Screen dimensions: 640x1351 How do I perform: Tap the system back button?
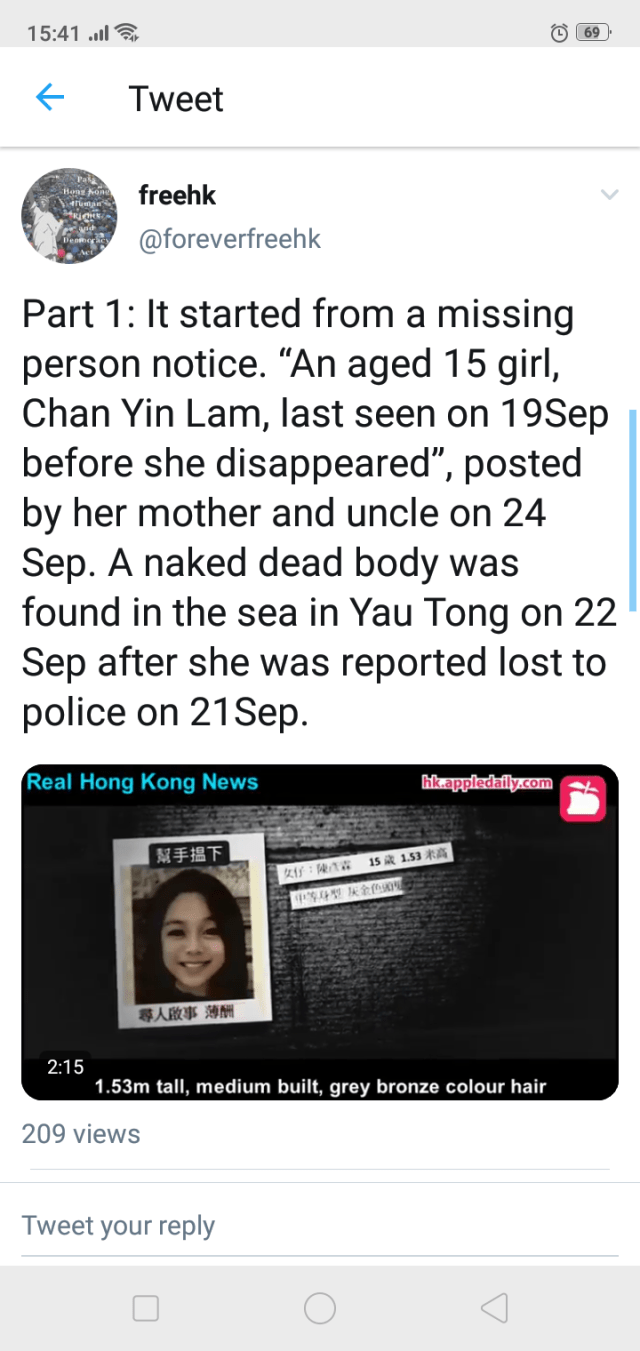[x=494, y=1308]
